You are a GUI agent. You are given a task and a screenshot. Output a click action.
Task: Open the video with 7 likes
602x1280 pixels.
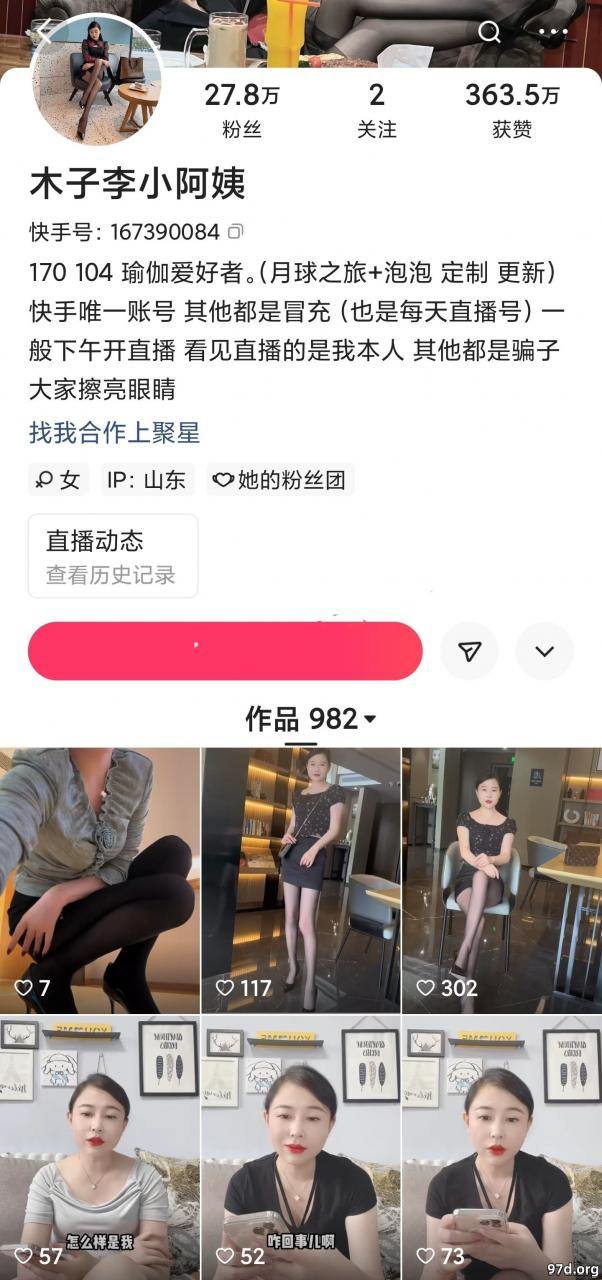[99, 880]
